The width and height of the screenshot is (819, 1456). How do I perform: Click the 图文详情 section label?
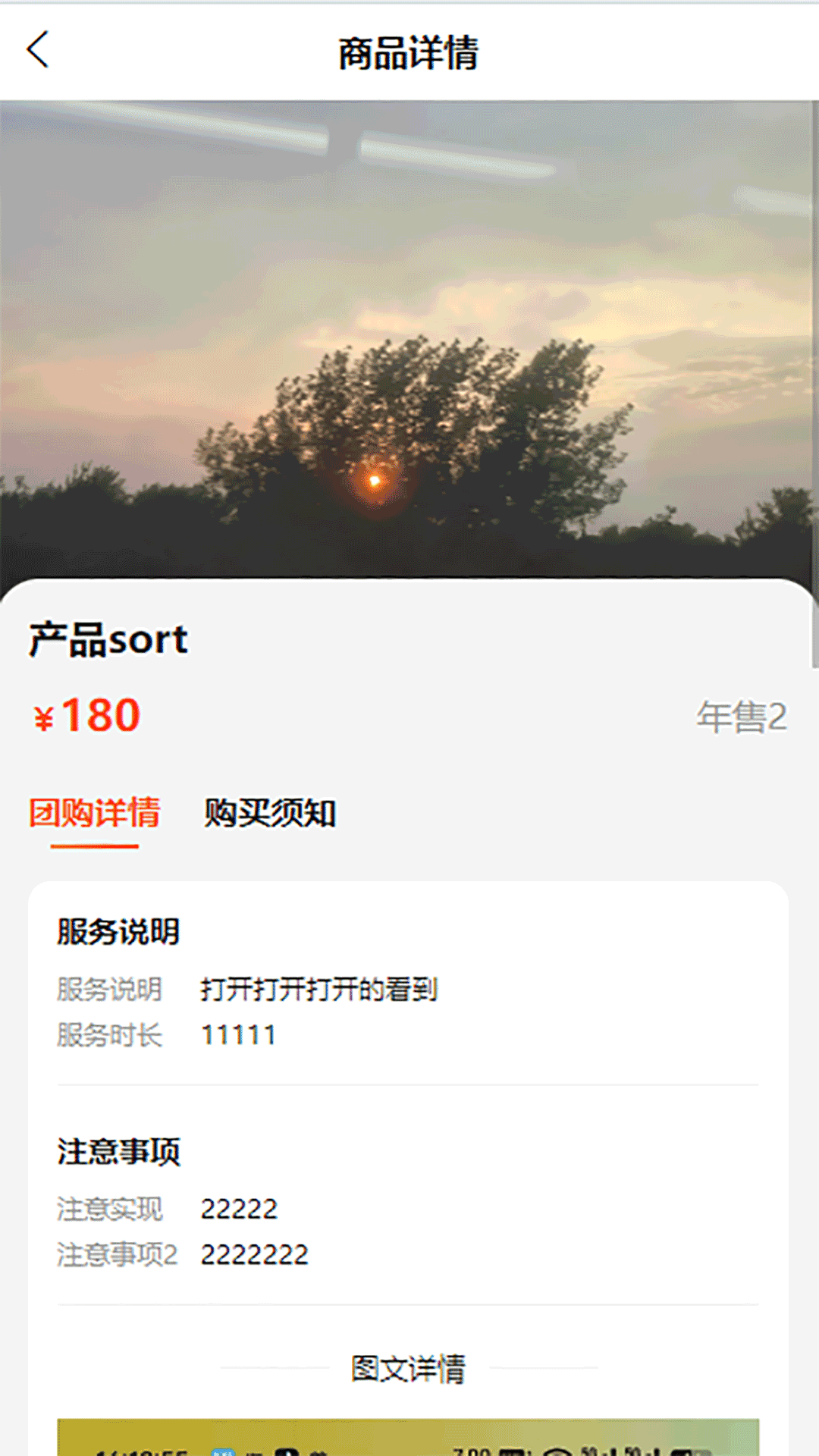[x=409, y=1367]
